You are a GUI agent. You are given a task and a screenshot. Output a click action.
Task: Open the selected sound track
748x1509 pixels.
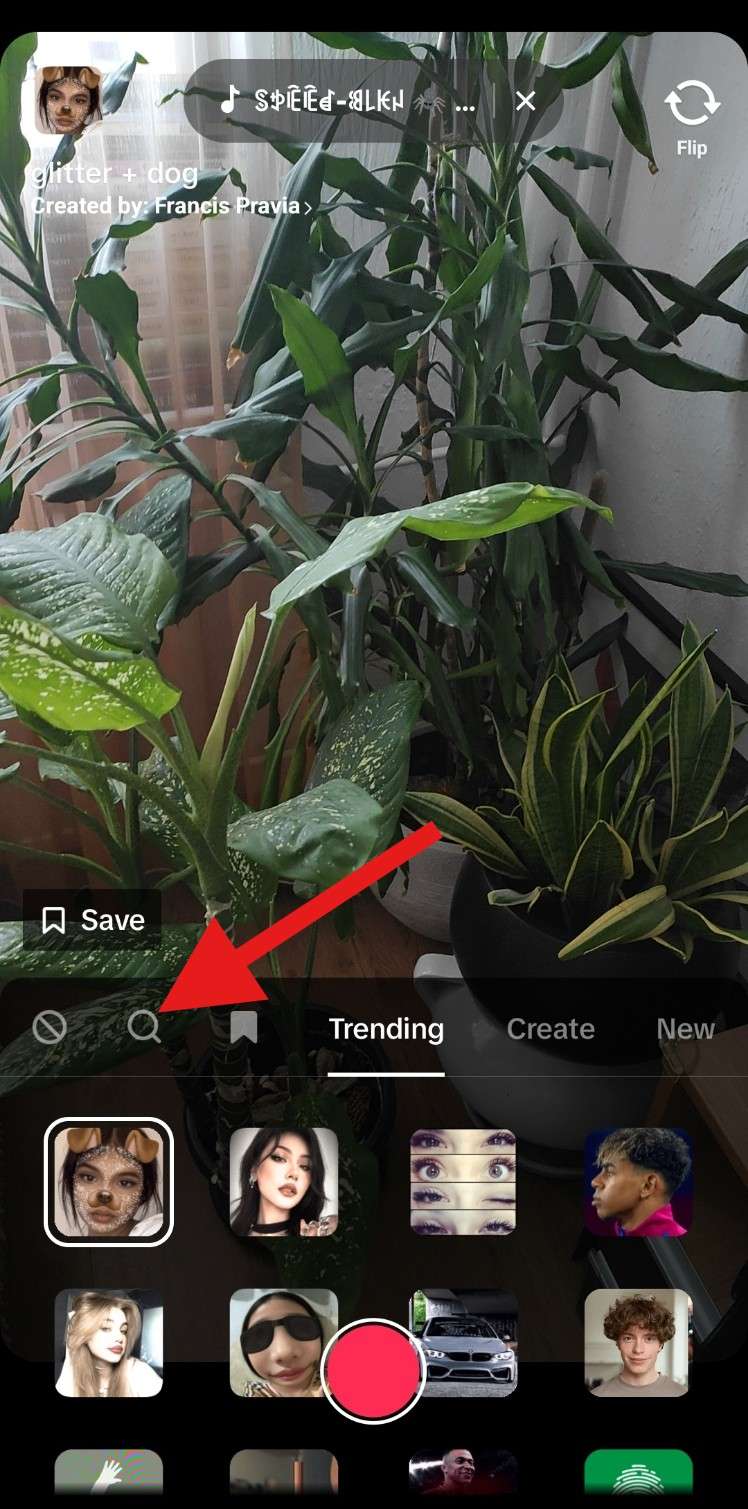point(350,101)
